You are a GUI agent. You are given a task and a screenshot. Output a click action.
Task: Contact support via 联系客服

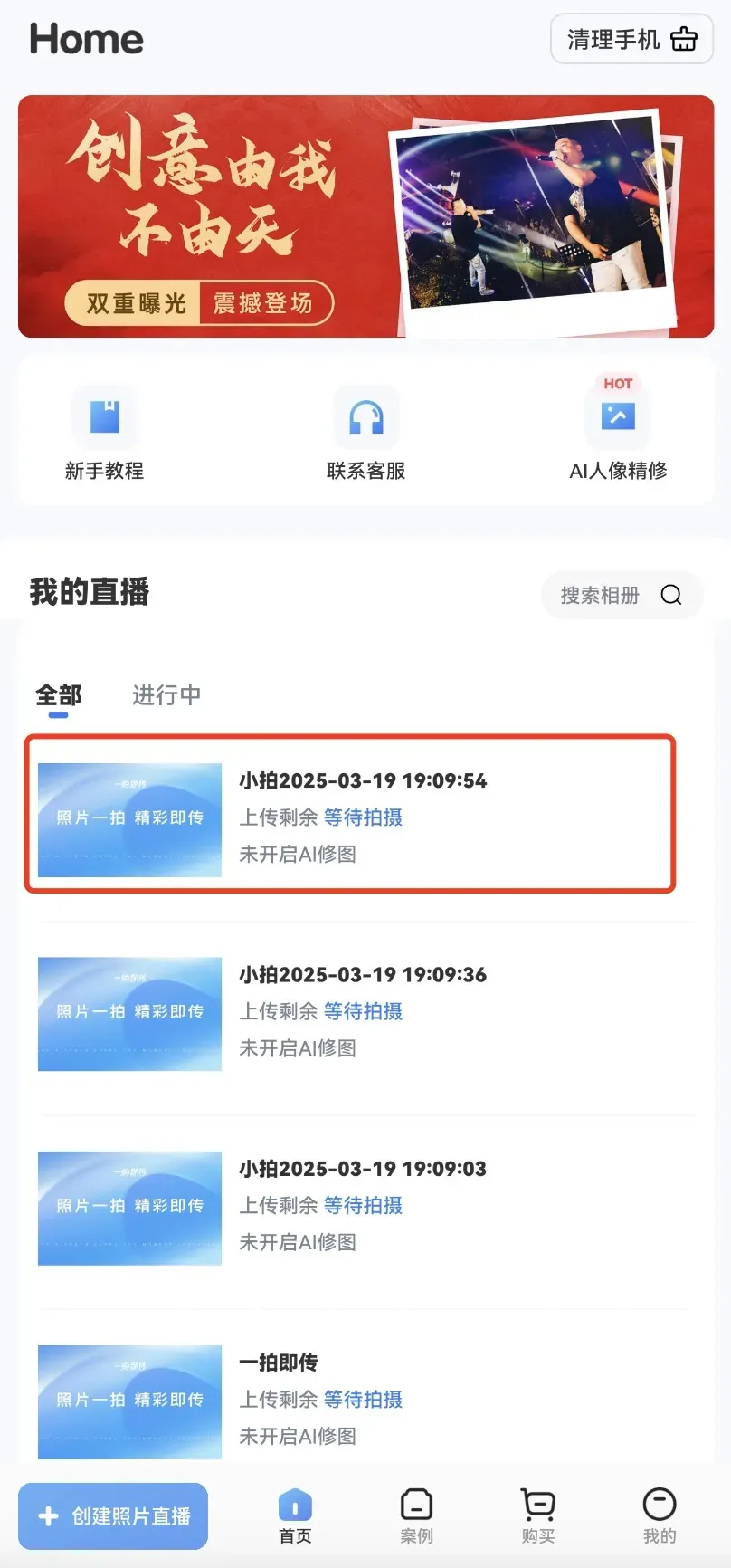[x=365, y=431]
